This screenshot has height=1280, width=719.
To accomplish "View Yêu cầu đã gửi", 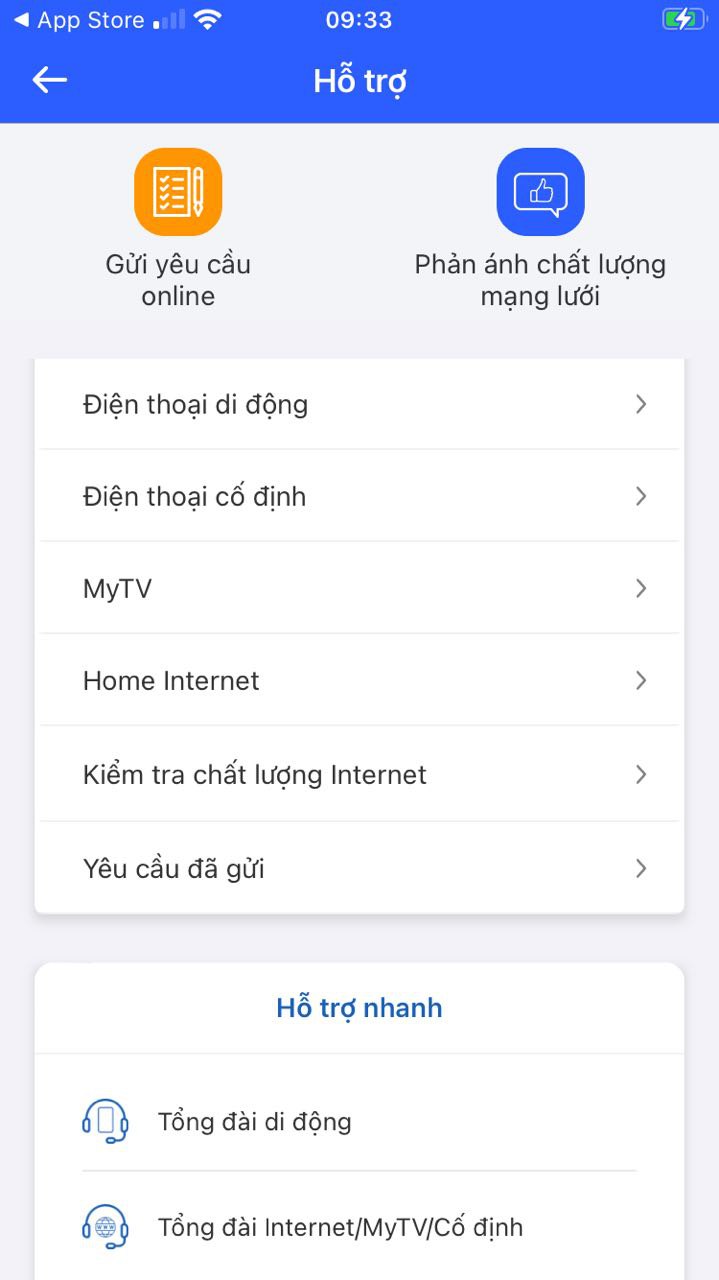I will (x=359, y=868).
